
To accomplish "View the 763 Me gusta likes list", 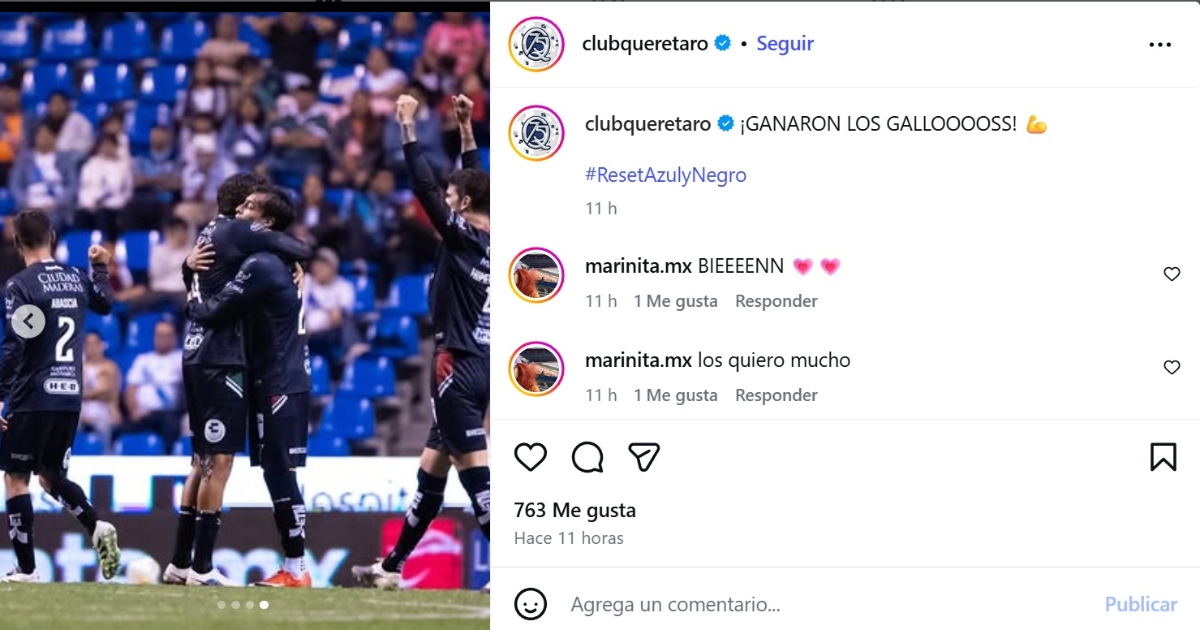I will pyautogui.click(x=574, y=510).
